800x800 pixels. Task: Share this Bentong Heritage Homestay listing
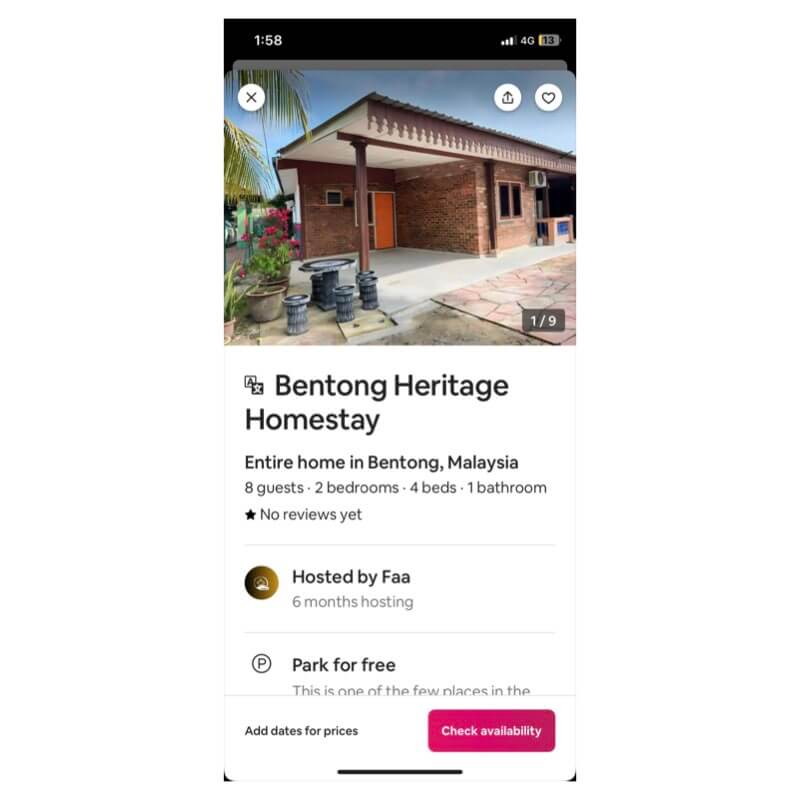click(x=508, y=97)
